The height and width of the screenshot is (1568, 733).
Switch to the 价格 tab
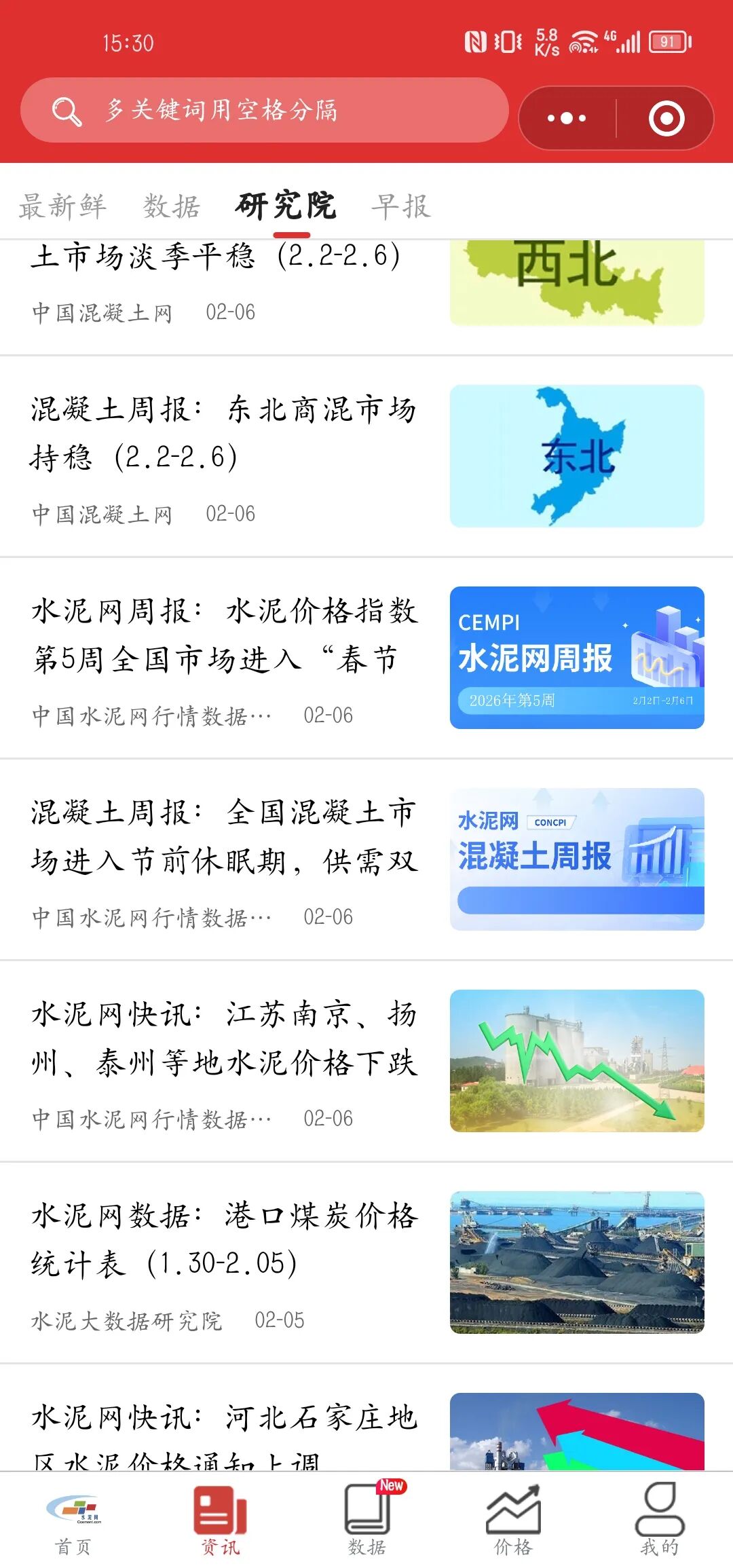tap(513, 1519)
